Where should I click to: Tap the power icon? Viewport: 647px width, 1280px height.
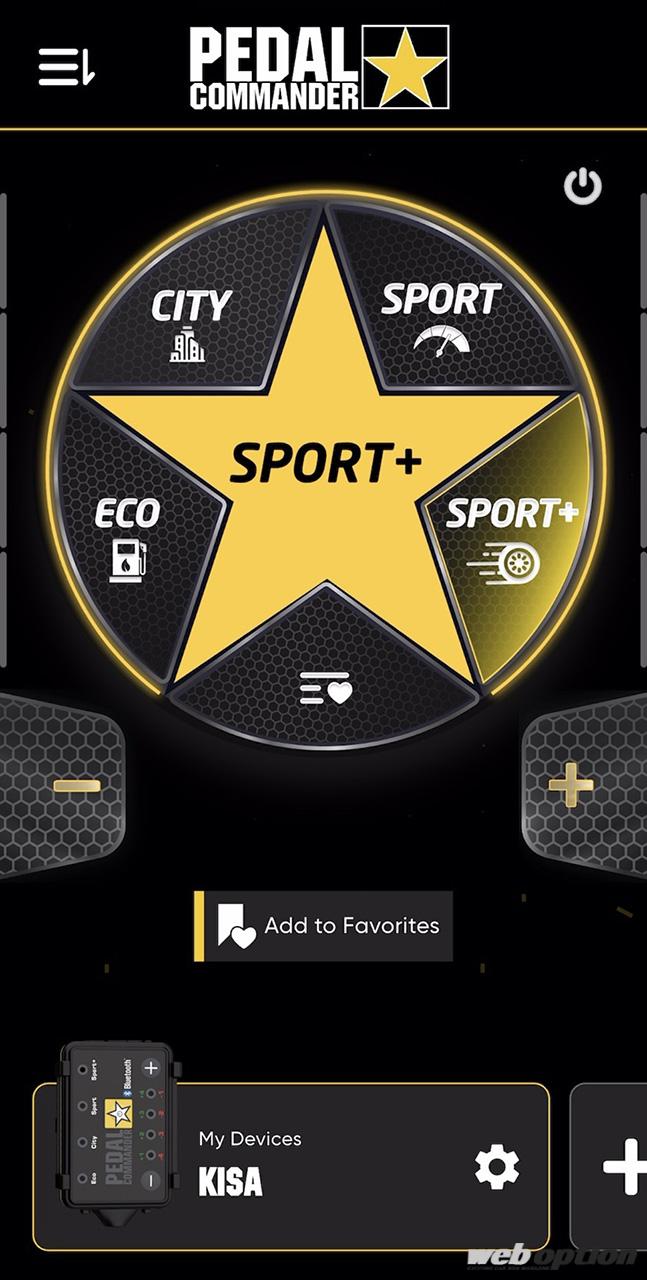click(583, 186)
